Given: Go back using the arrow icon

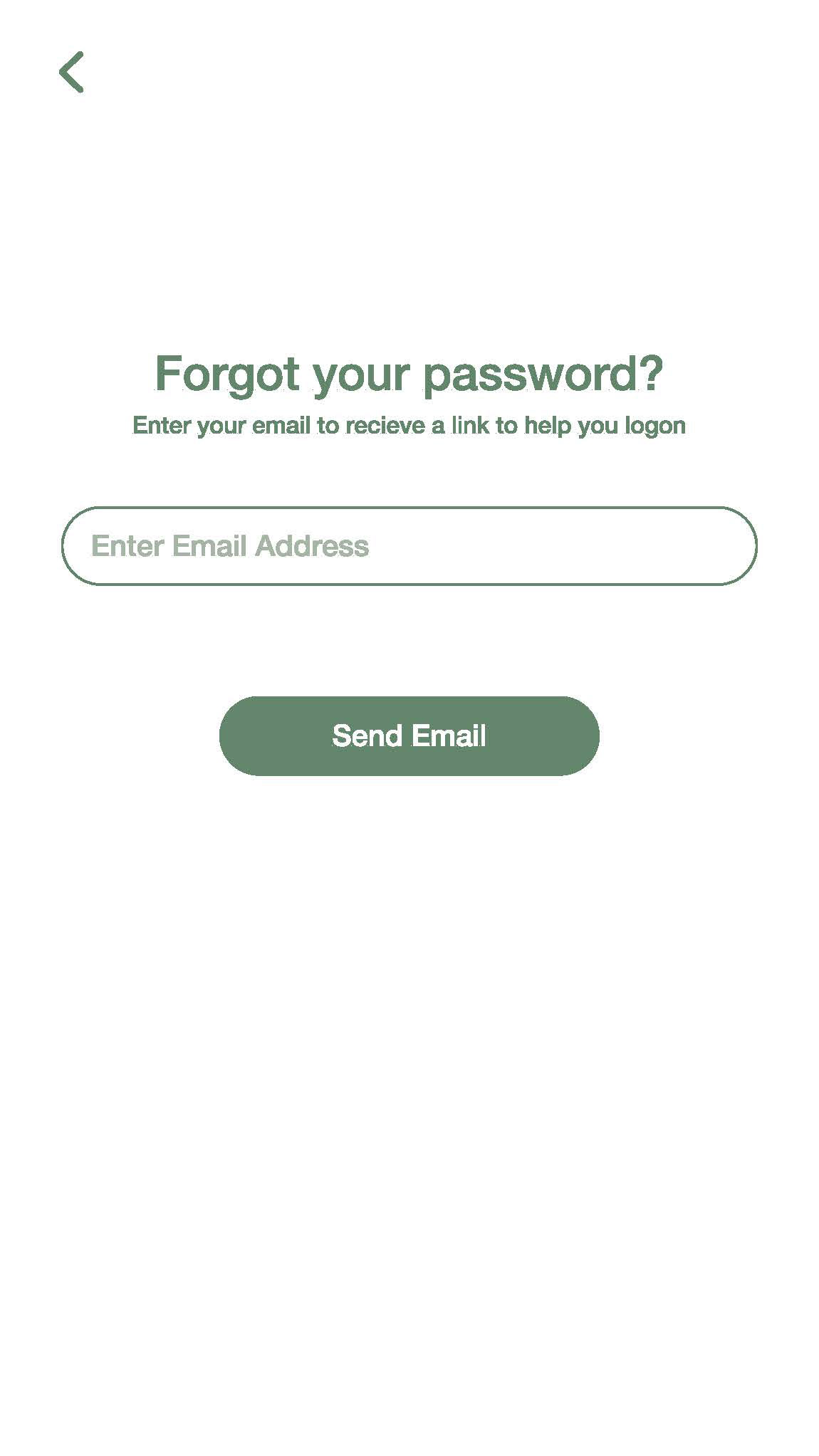Looking at the screenshot, I should point(71,72).
